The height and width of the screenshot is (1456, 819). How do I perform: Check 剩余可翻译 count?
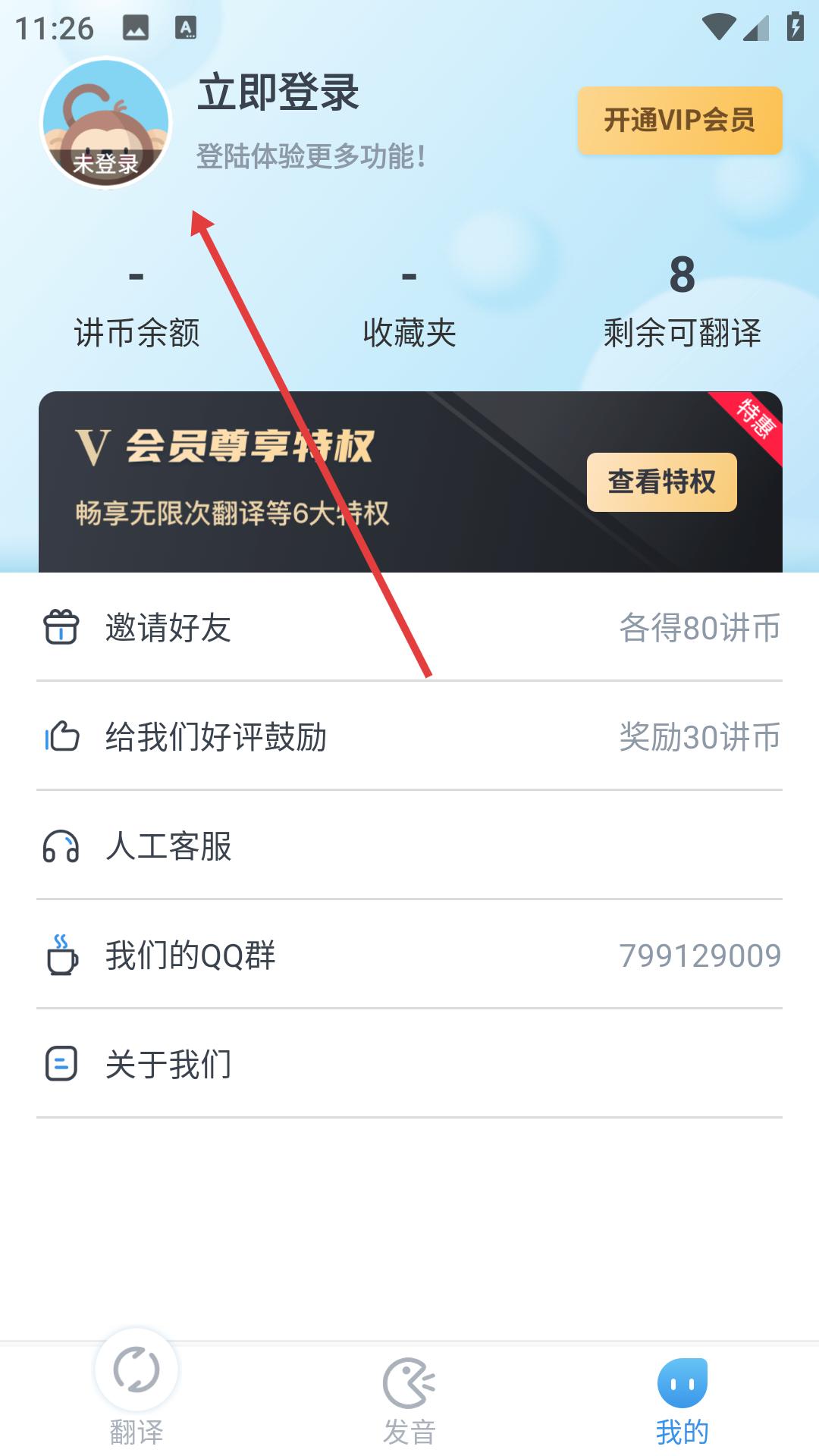point(682,303)
